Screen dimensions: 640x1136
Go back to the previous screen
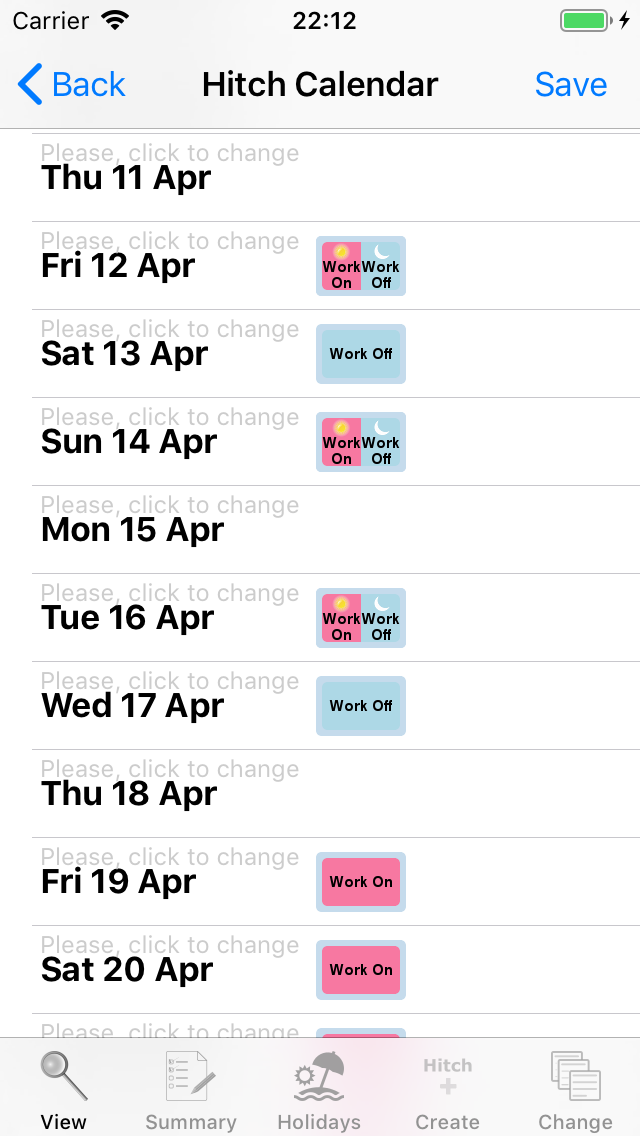tap(71, 85)
